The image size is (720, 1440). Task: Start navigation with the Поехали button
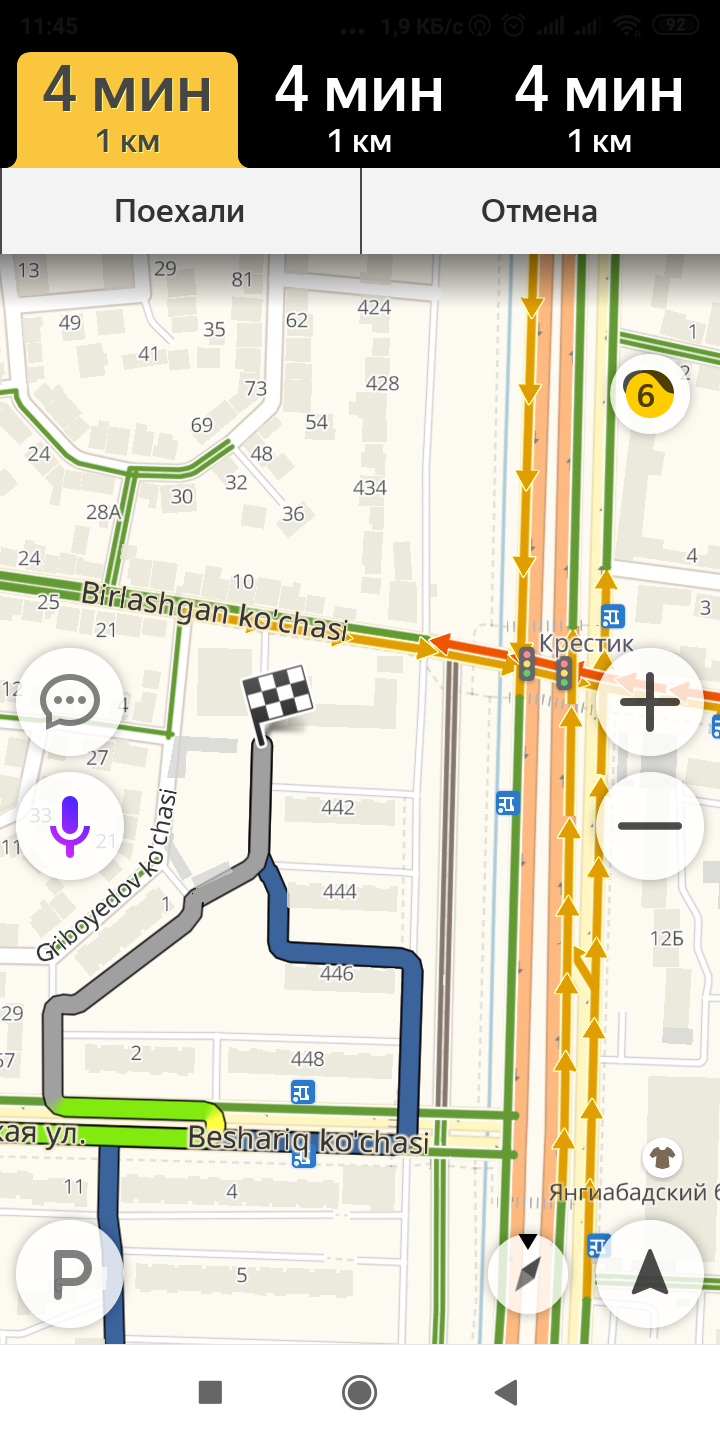pyautogui.click(x=180, y=211)
